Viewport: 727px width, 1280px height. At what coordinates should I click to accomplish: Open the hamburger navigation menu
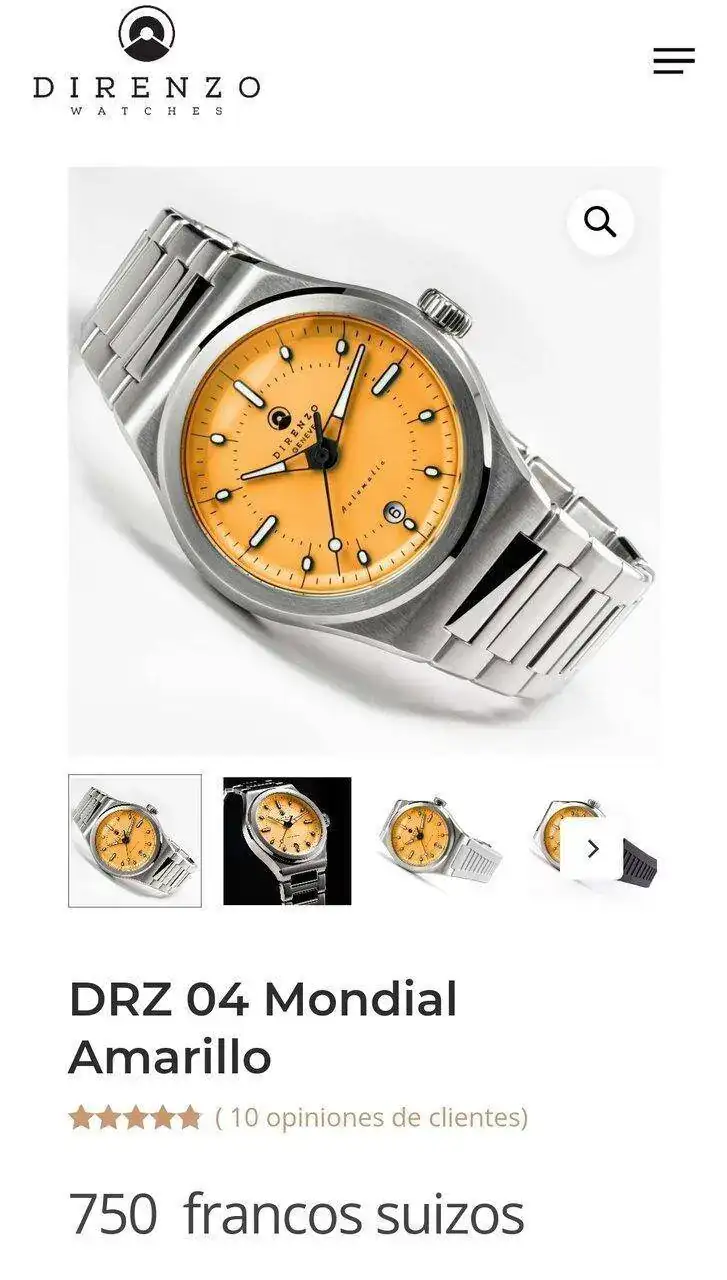click(x=673, y=61)
